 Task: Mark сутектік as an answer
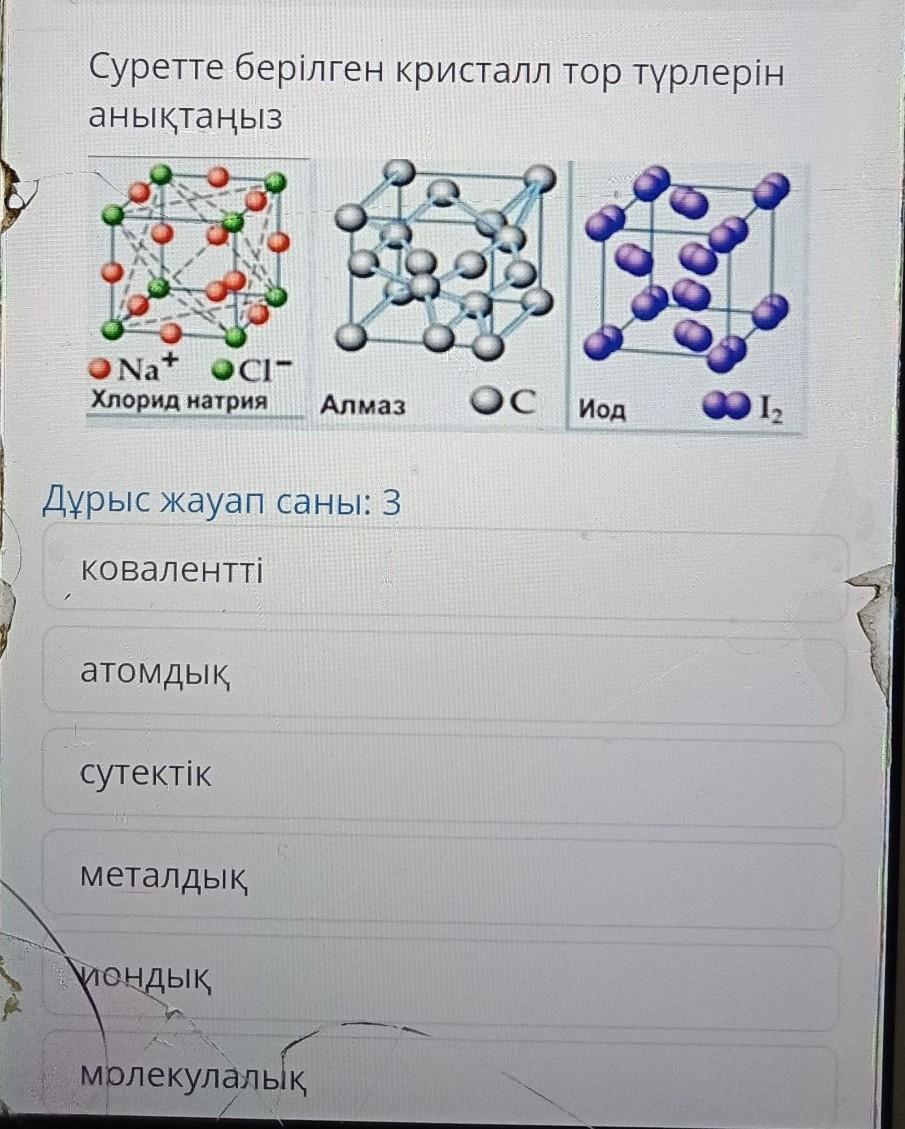445,776
